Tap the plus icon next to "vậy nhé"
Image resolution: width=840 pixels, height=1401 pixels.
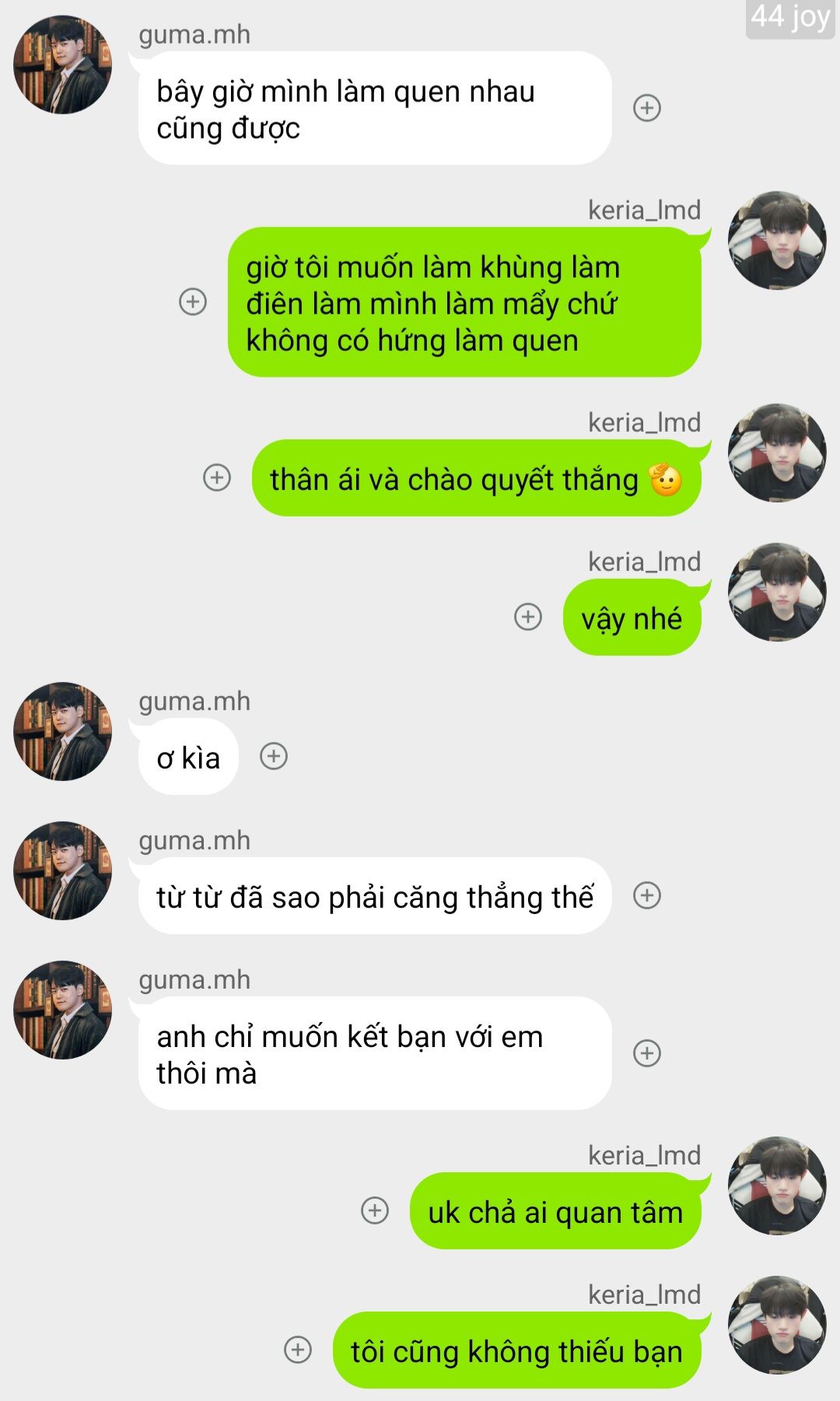point(528,617)
